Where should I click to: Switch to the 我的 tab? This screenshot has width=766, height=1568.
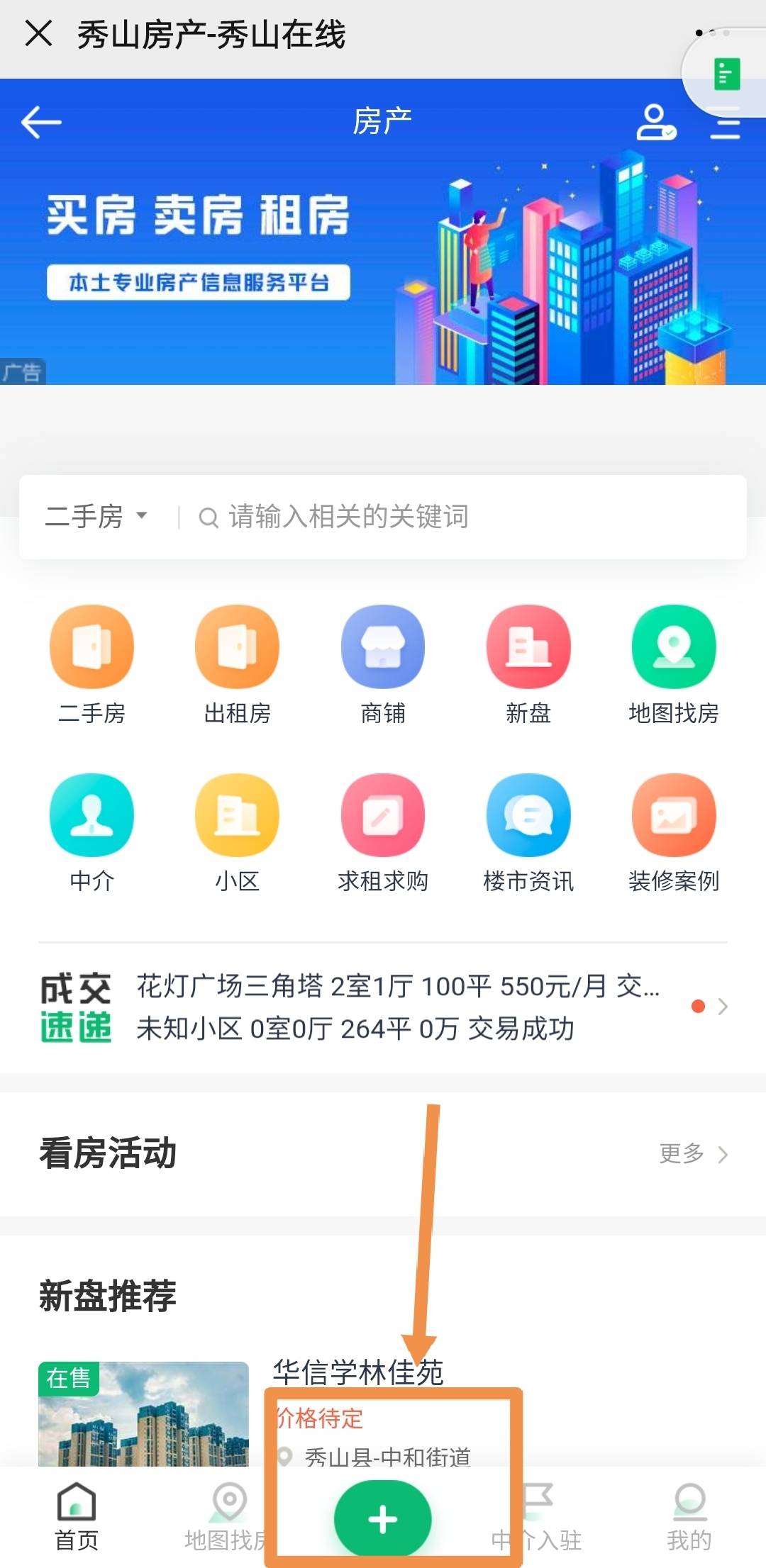tap(689, 1517)
